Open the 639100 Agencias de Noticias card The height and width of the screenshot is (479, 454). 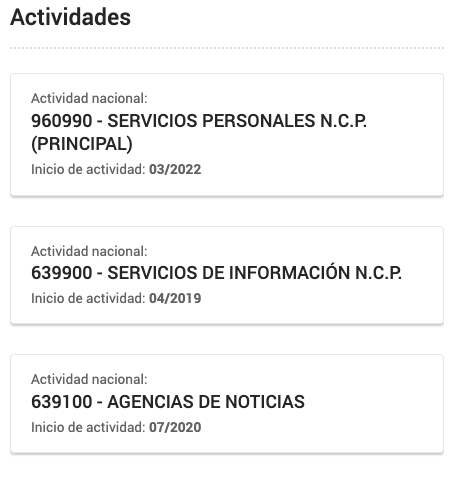point(227,404)
